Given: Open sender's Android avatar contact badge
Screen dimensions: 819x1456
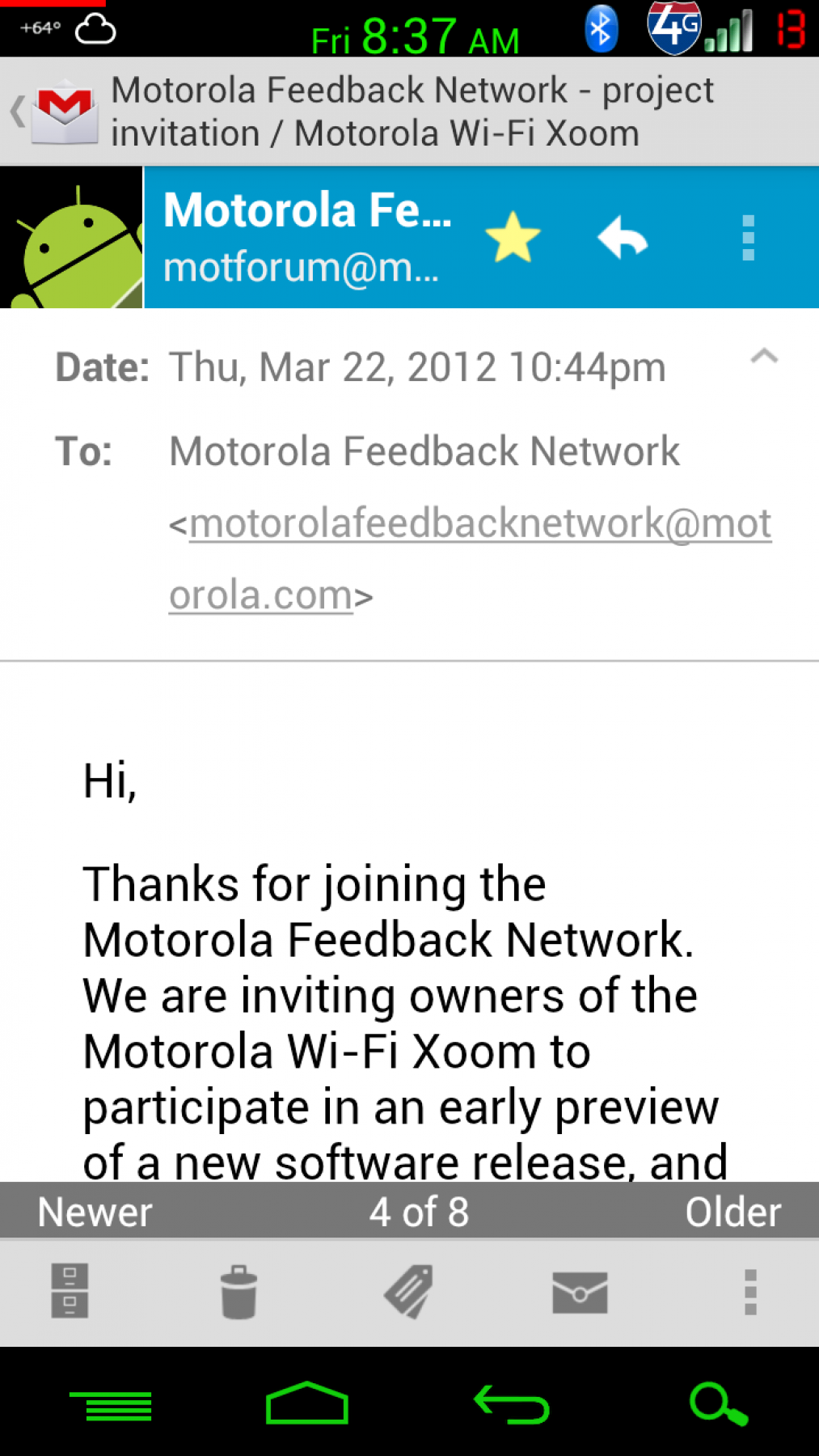Looking at the screenshot, I should point(71,238).
